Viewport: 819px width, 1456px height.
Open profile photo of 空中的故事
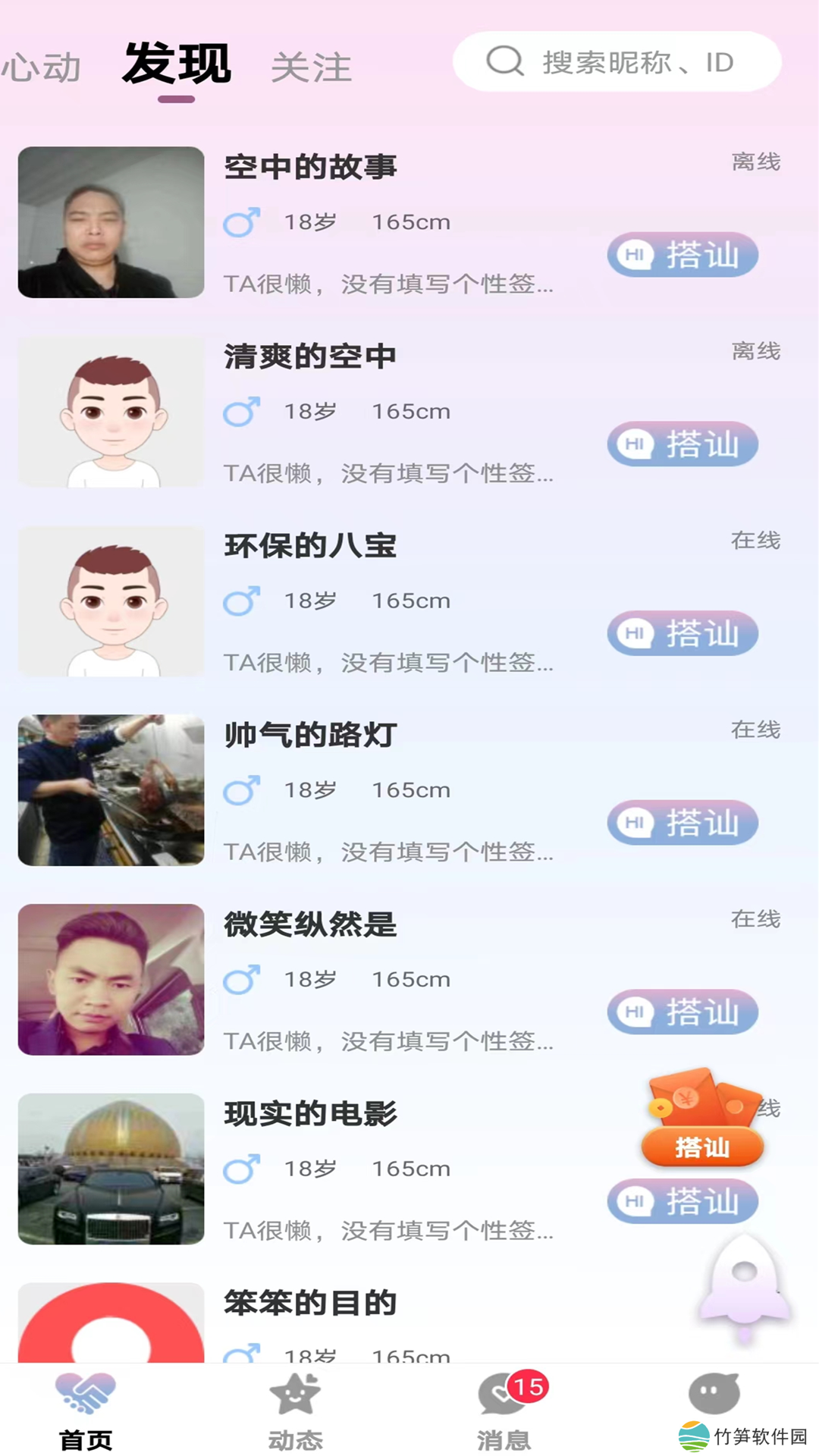click(x=111, y=222)
